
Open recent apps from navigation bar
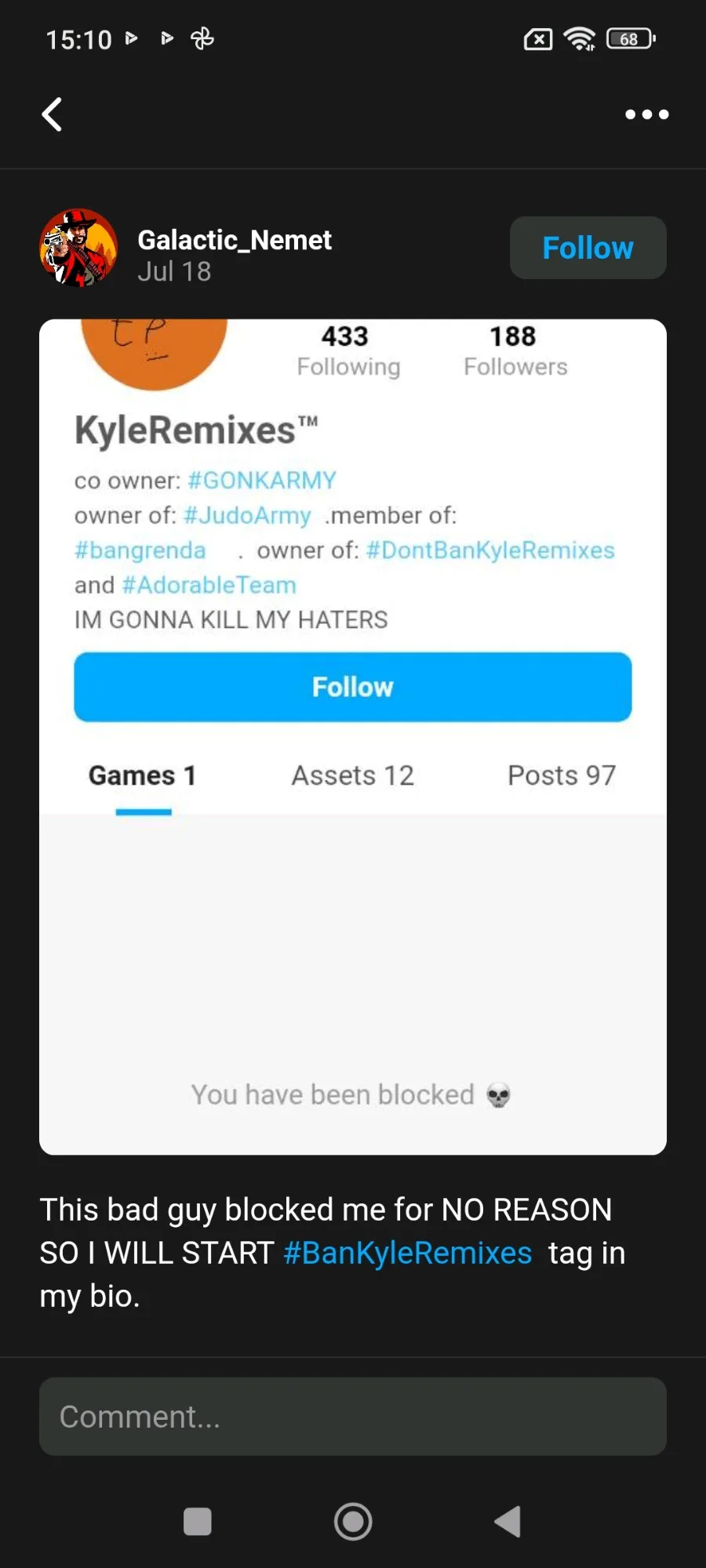click(198, 1522)
